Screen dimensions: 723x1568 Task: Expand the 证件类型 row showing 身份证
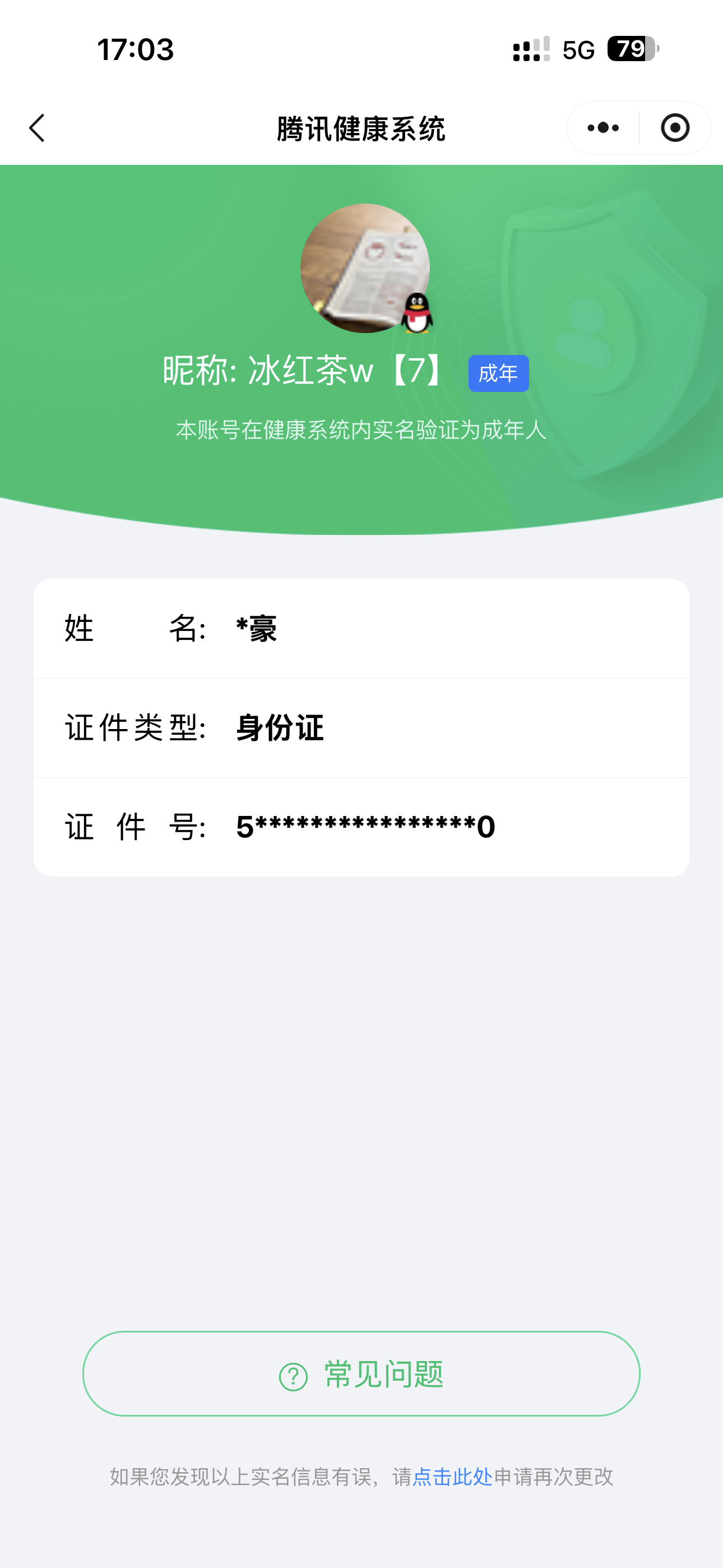click(361, 728)
